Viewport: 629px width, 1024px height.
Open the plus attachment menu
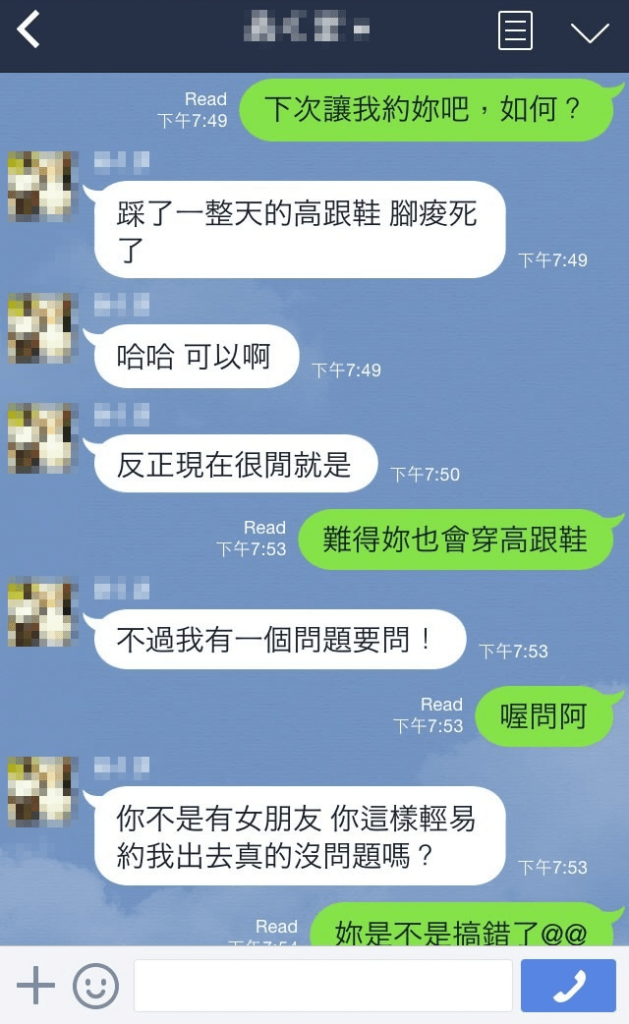click(x=35, y=986)
